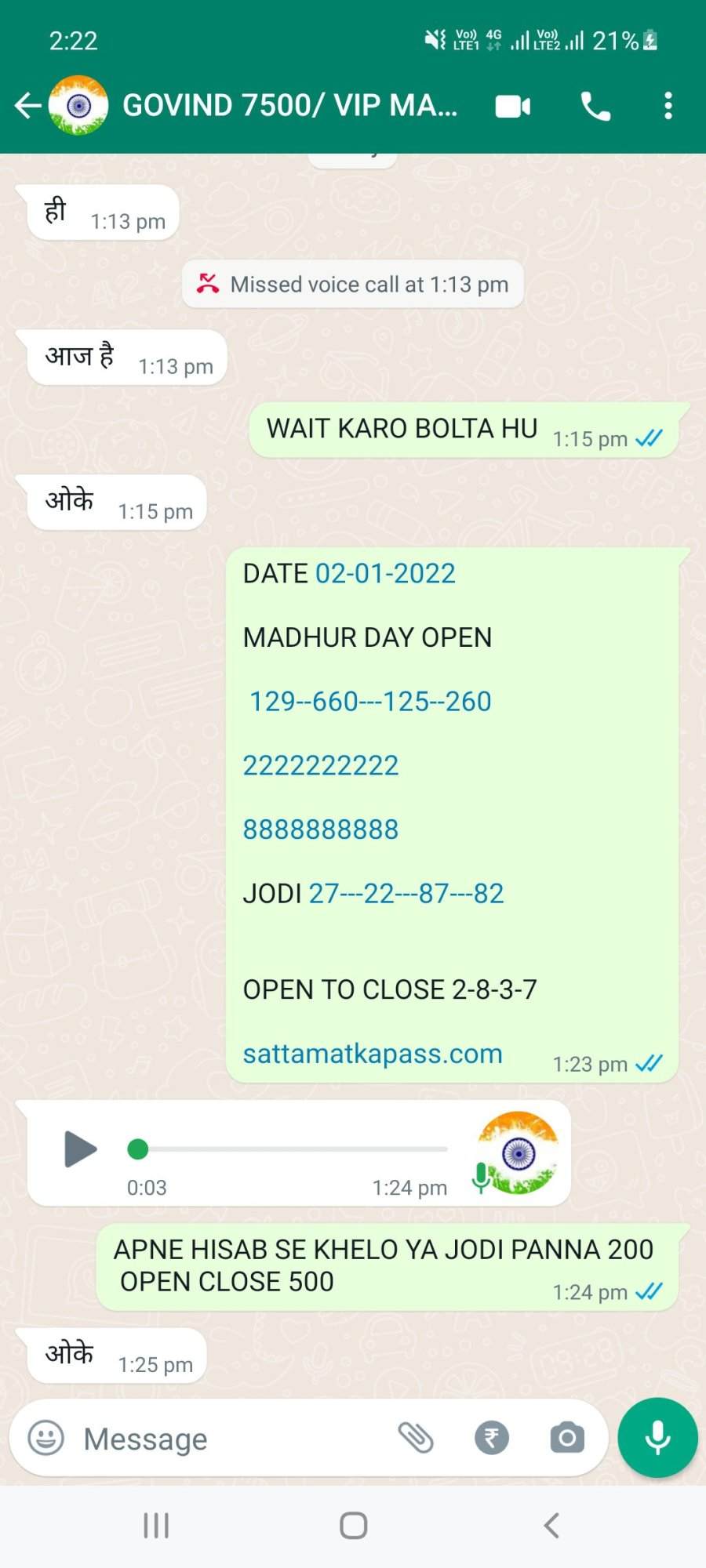Go to the system home screen
The width and height of the screenshot is (706, 1568).
[x=353, y=1526]
